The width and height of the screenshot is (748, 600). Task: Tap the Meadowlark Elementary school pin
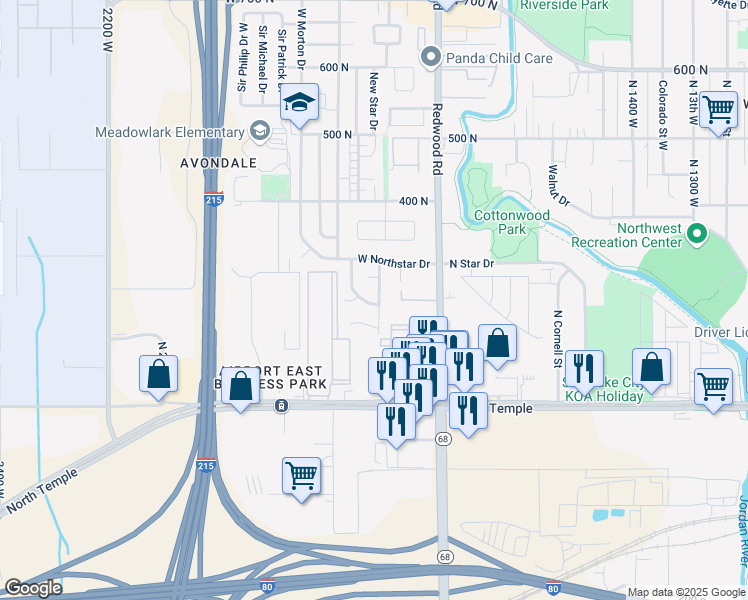tap(261, 131)
